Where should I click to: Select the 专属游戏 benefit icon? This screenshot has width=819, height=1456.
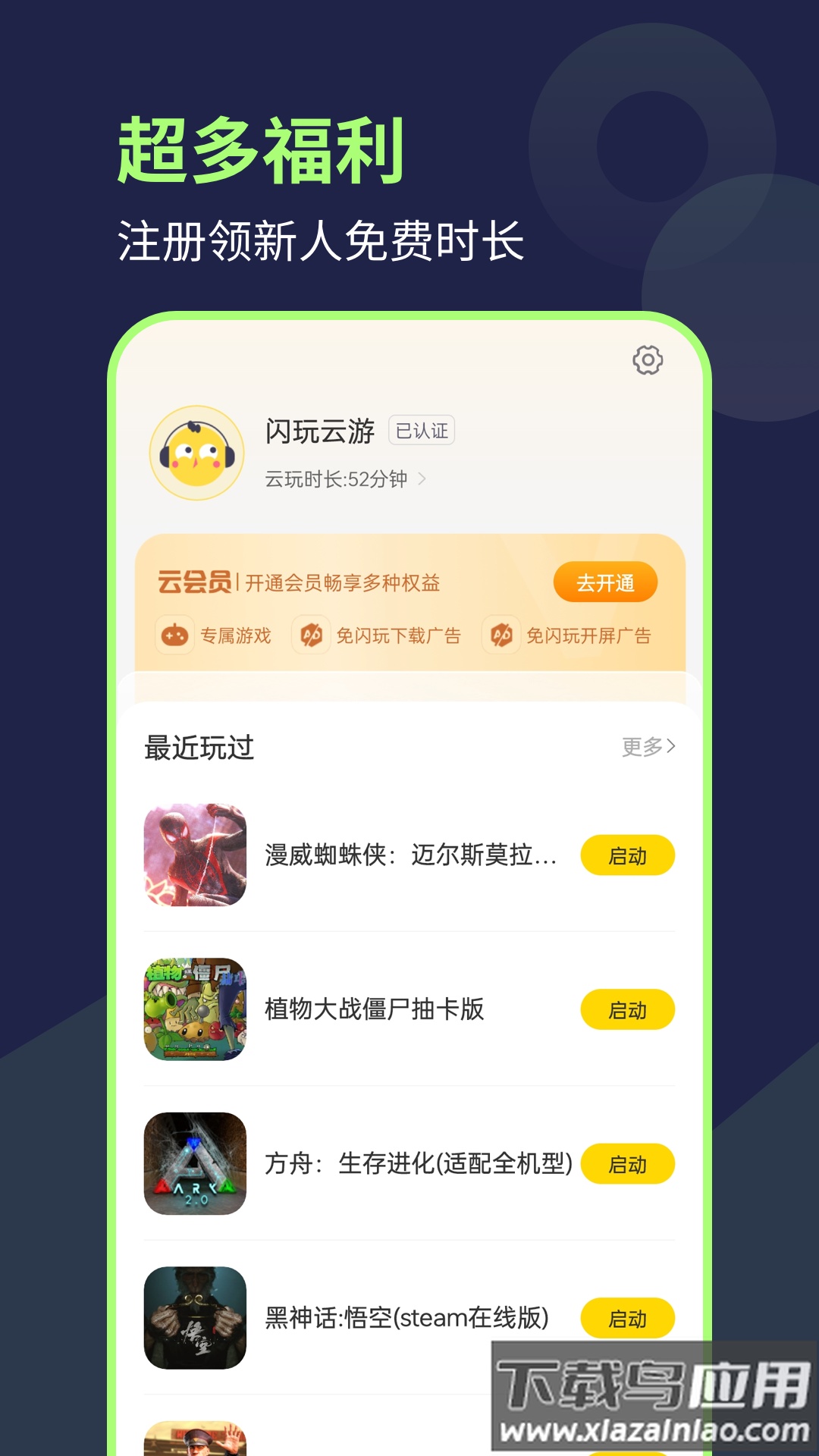point(174,637)
